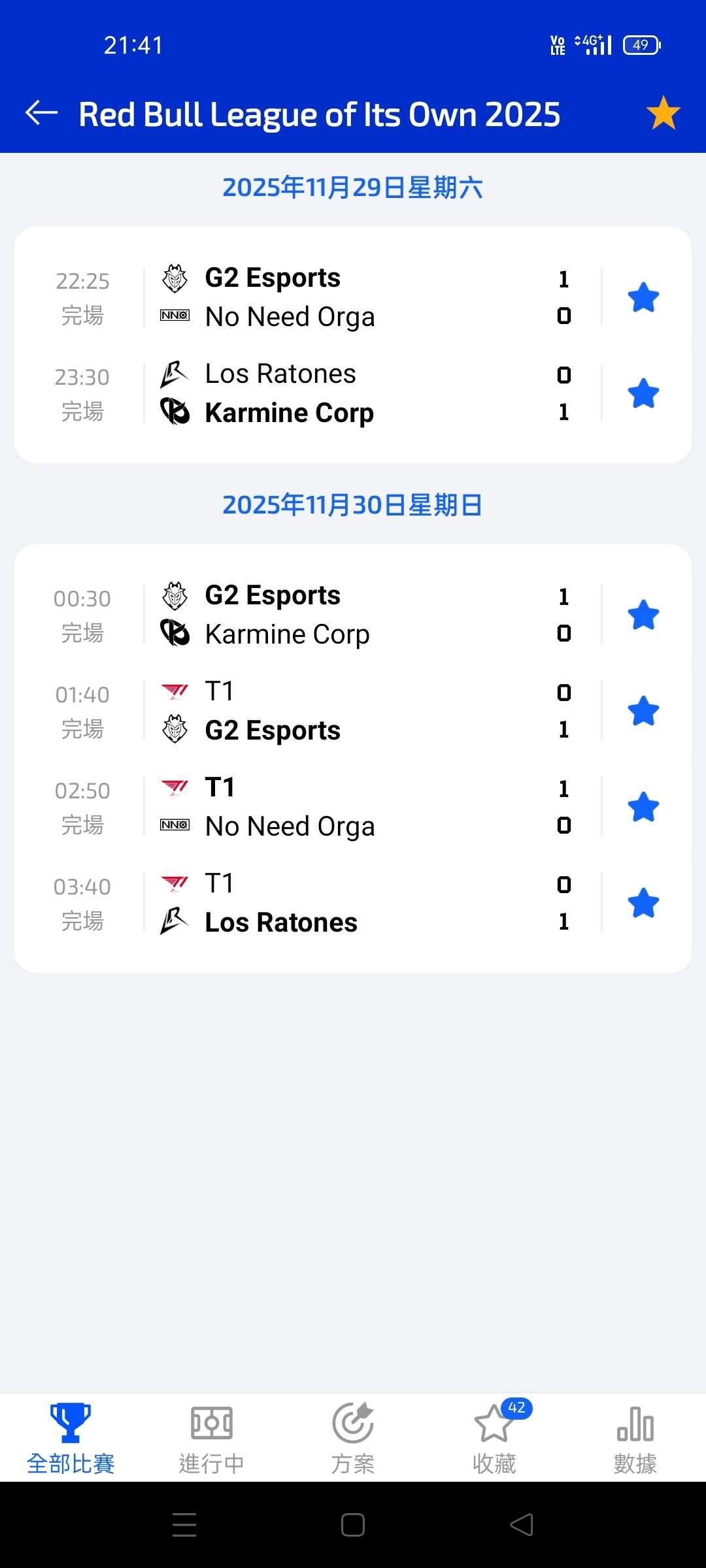Image resolution: width=706 pixels, height=1568 pixels.
Task: Switch to the 數據 tab
Action: (x=635, y=1437)
